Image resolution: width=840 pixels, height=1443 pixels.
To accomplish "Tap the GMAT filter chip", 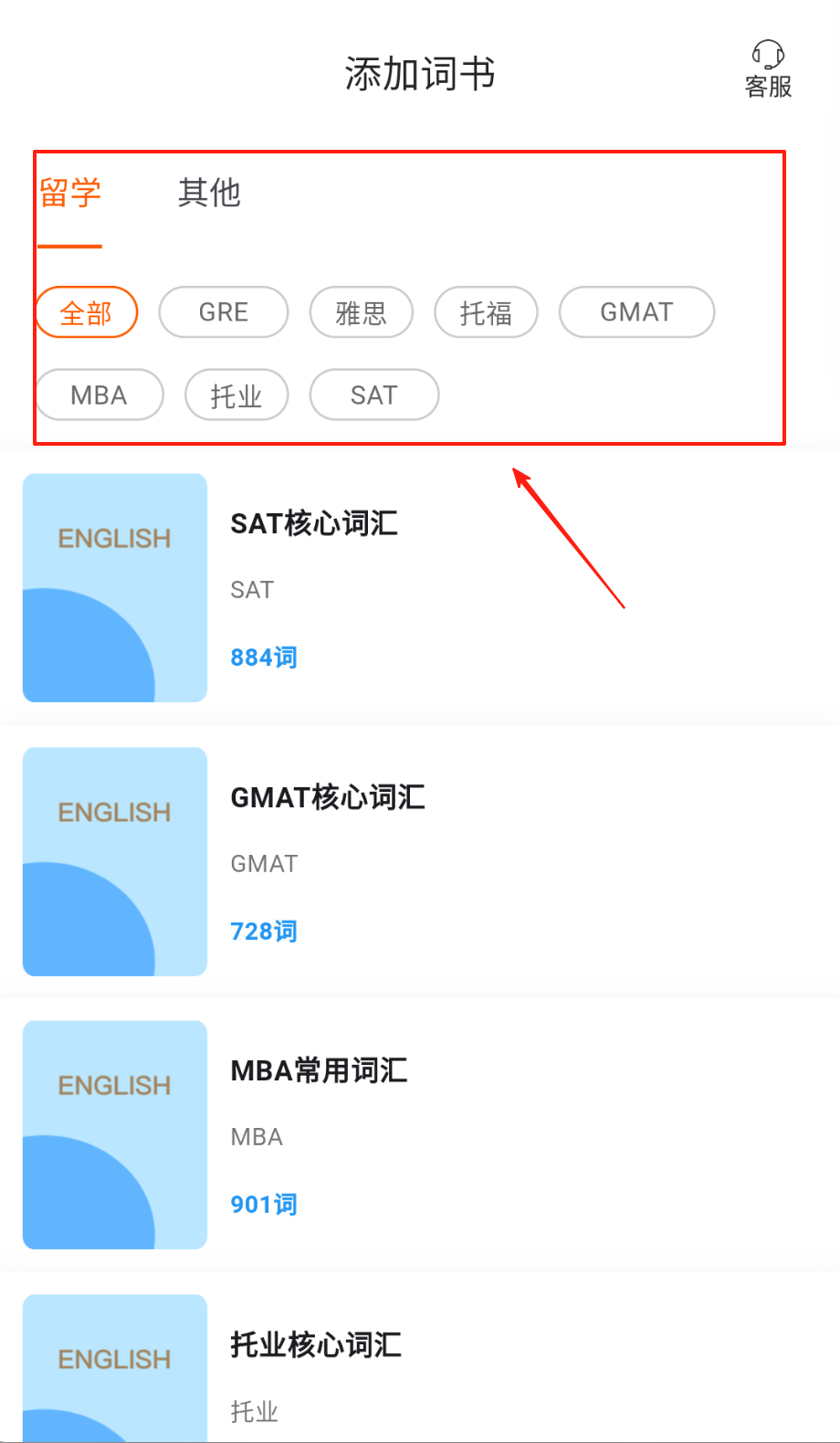I will tap(636, 312).
